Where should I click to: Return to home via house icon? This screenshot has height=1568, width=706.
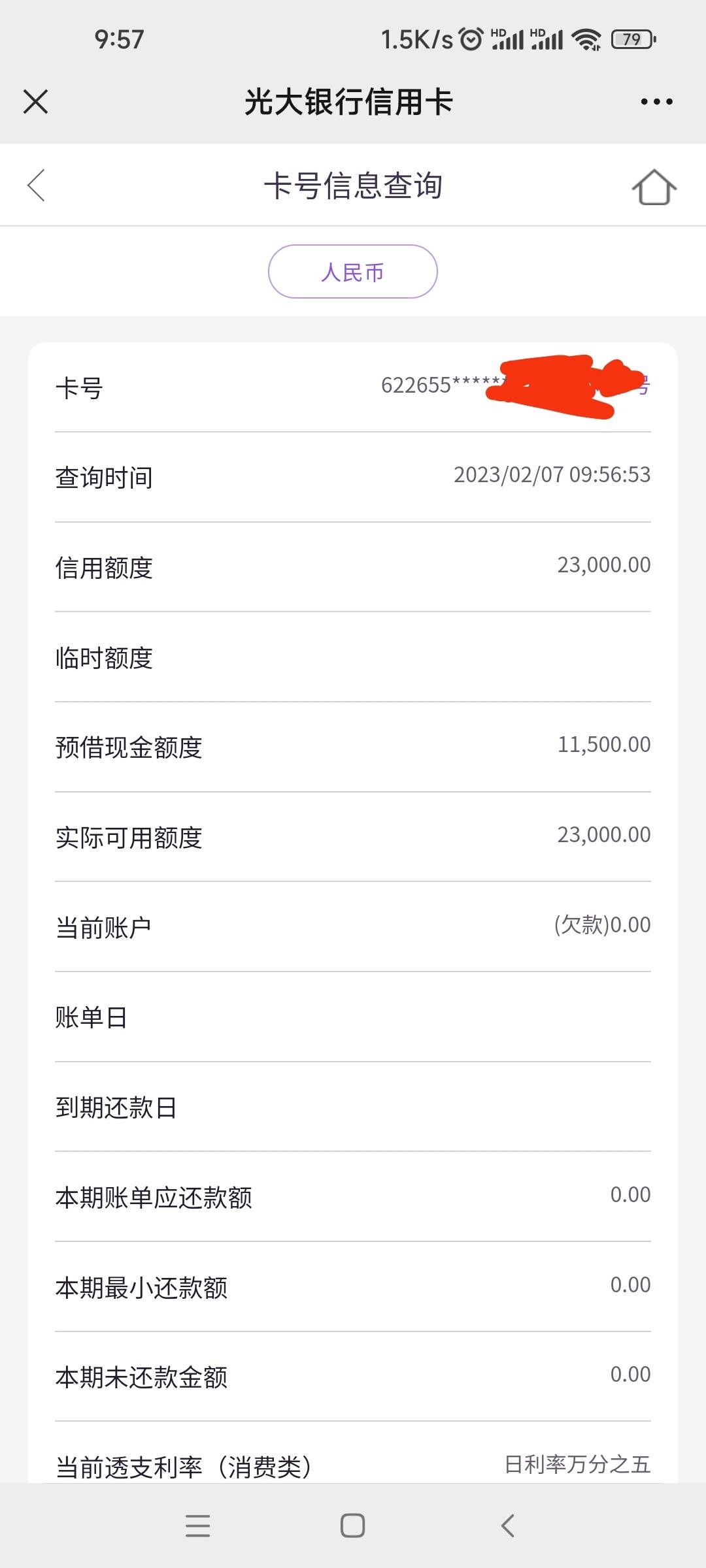click(x=654, y=187)
